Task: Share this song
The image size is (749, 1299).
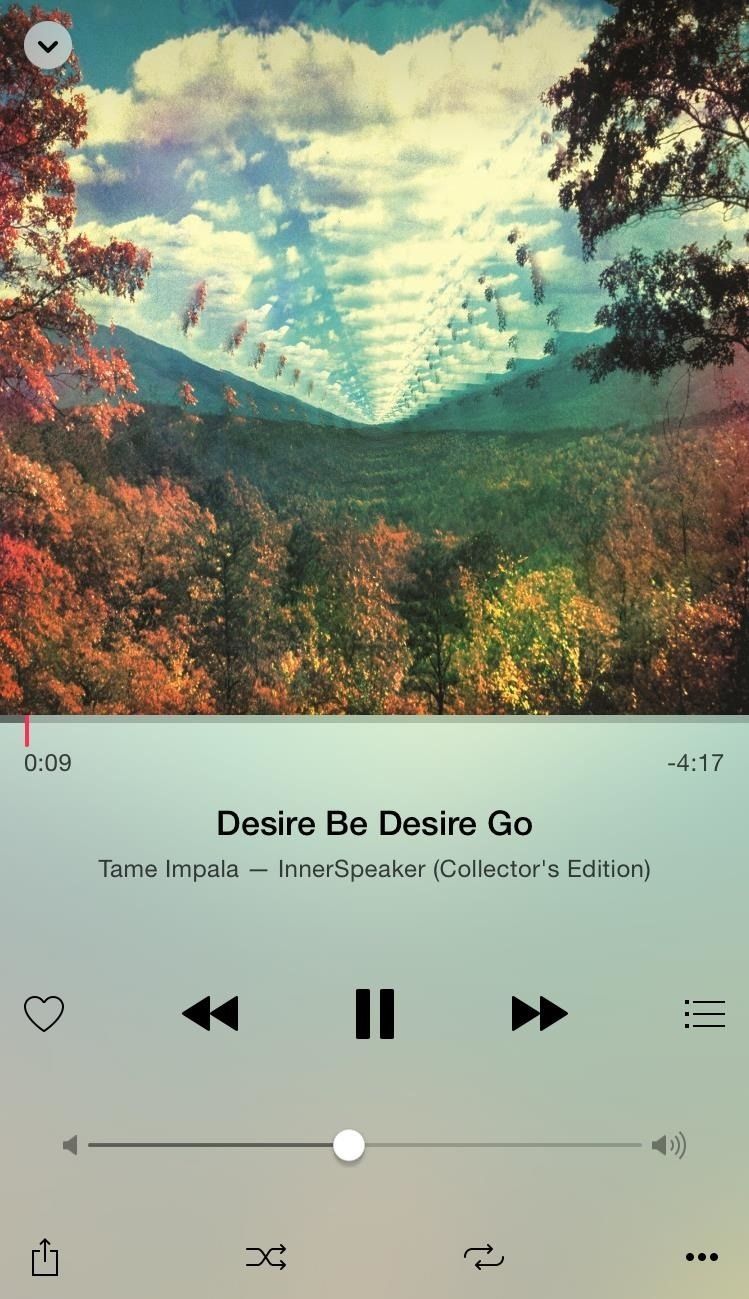Action: click(x=45, y=1257)
